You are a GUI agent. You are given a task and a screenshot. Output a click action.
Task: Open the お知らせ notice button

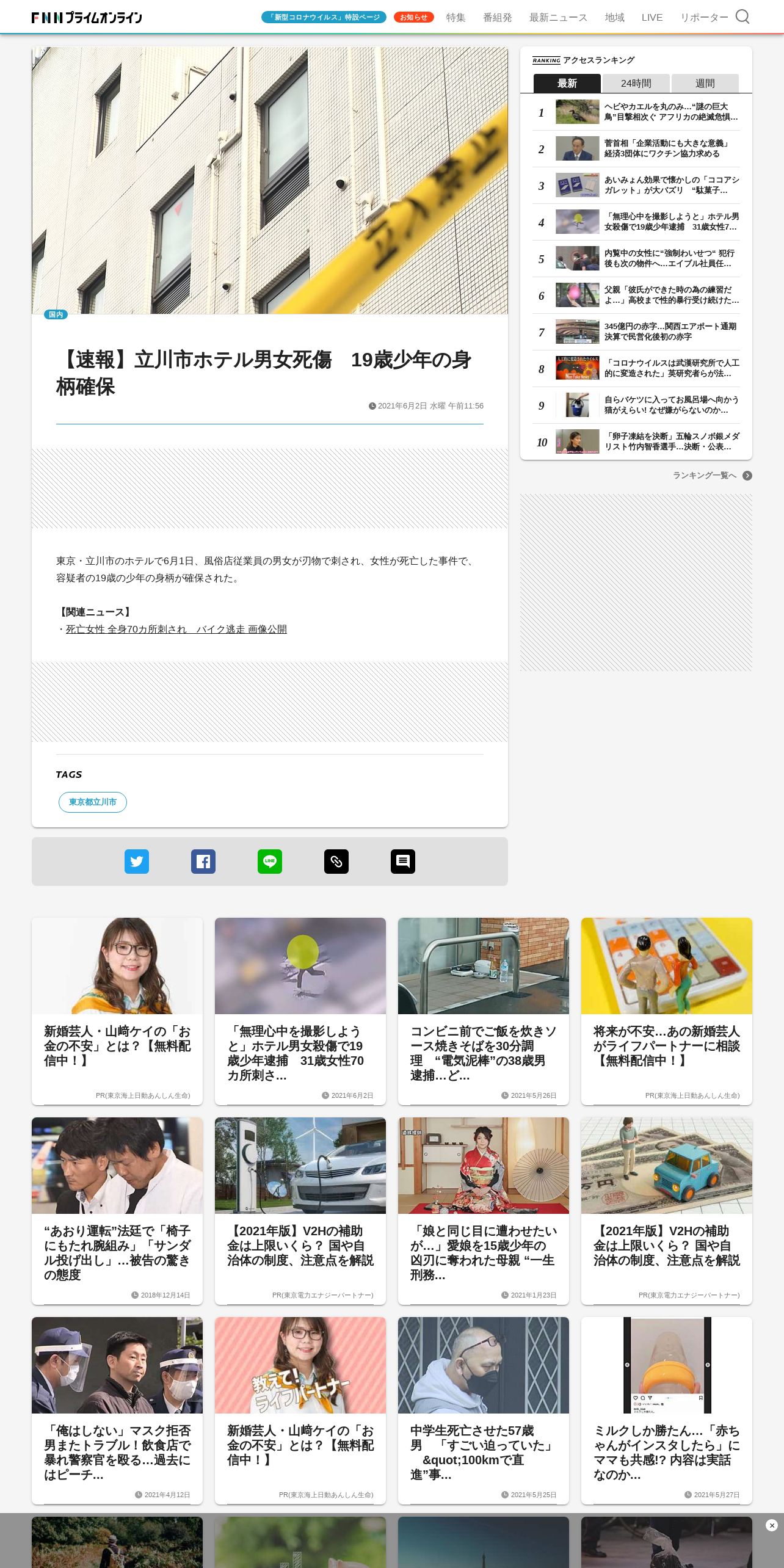413,17
